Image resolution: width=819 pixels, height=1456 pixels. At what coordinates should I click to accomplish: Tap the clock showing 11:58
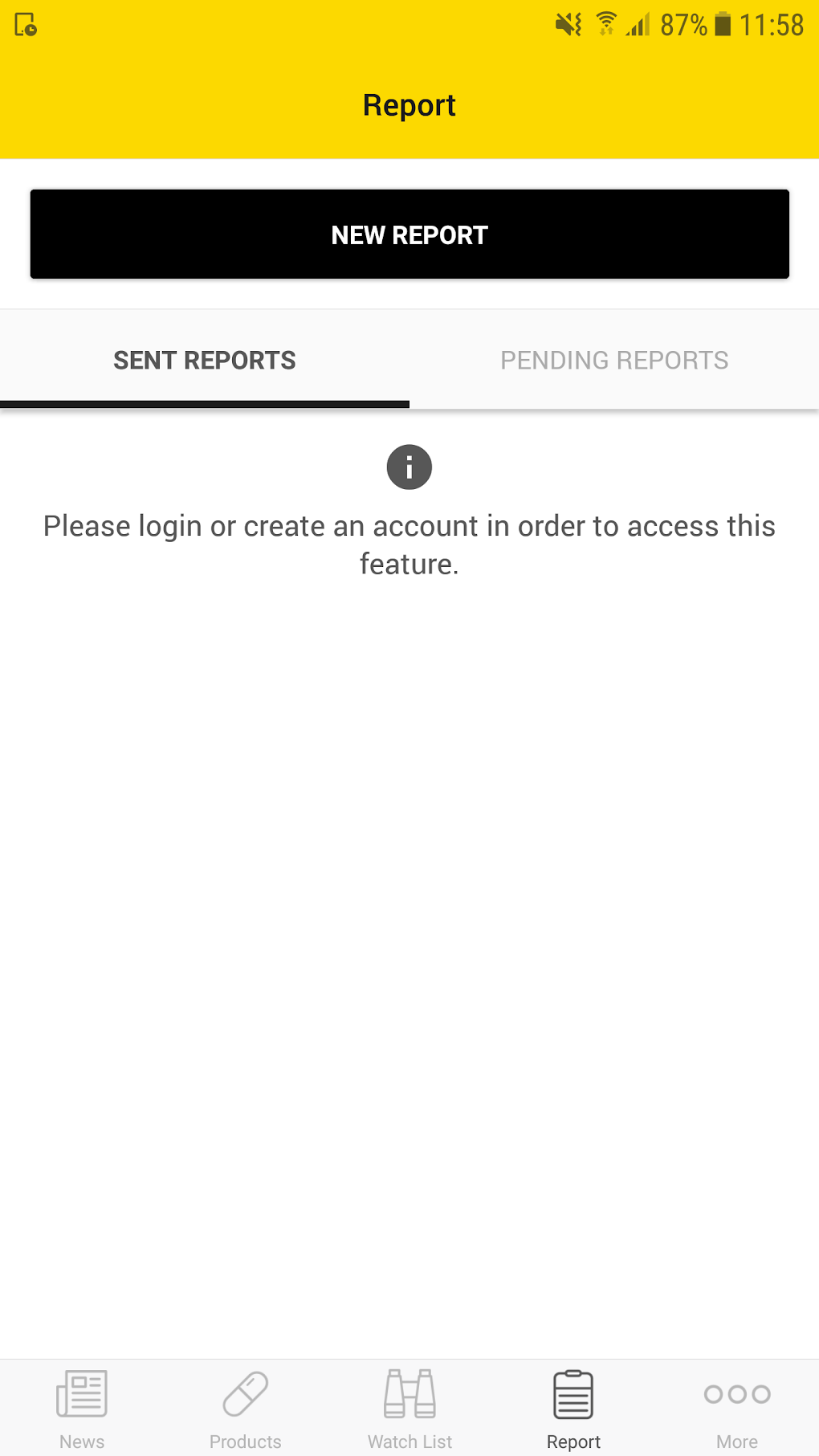point(773,24)
